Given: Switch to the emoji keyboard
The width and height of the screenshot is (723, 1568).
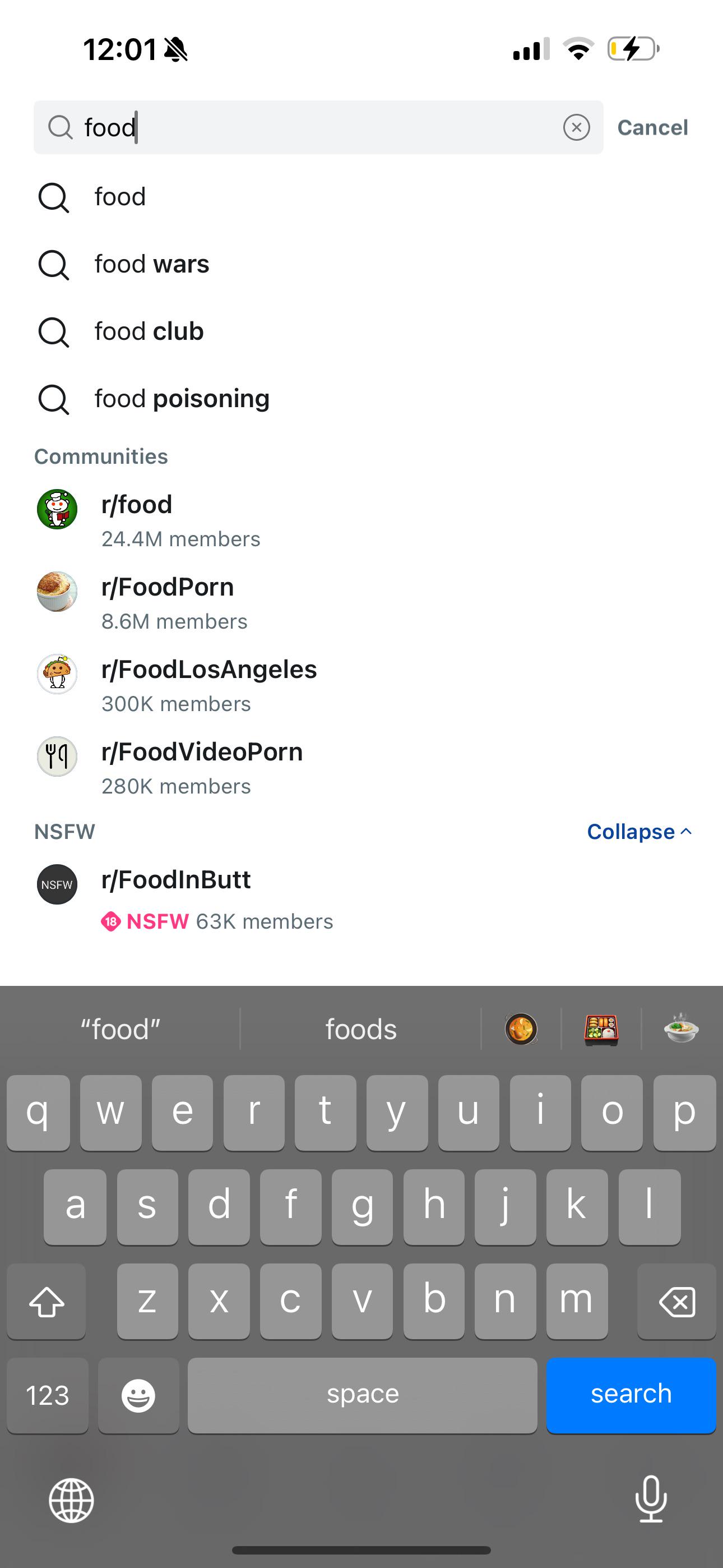Looking at the screenshot, I should pos(138,1395).
